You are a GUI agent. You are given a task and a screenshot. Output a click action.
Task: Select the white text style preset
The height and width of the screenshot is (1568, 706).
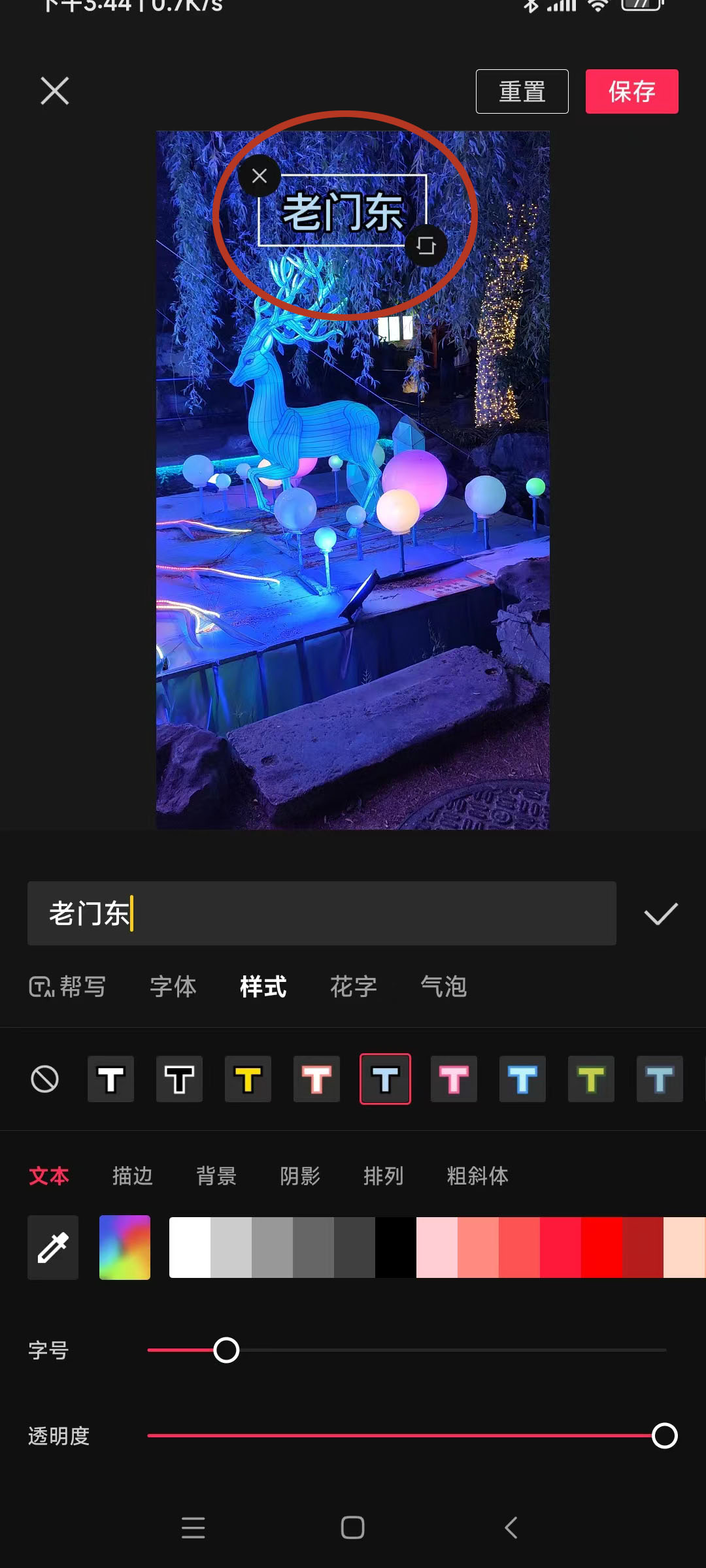pyautogui.click(x=110, y=1079)
